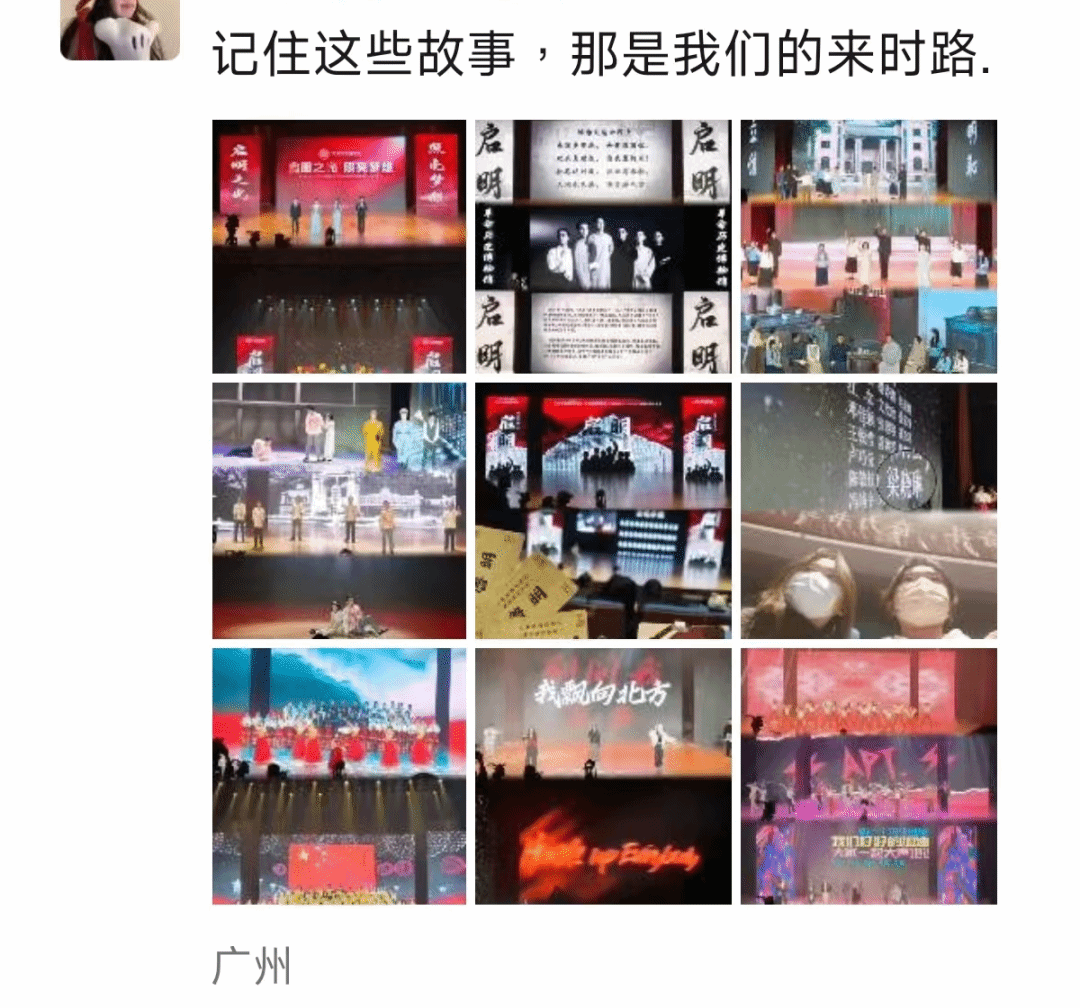Open photo of white building stage set
Viewport: 1080px width, 1008px height.
pos(868,246)
